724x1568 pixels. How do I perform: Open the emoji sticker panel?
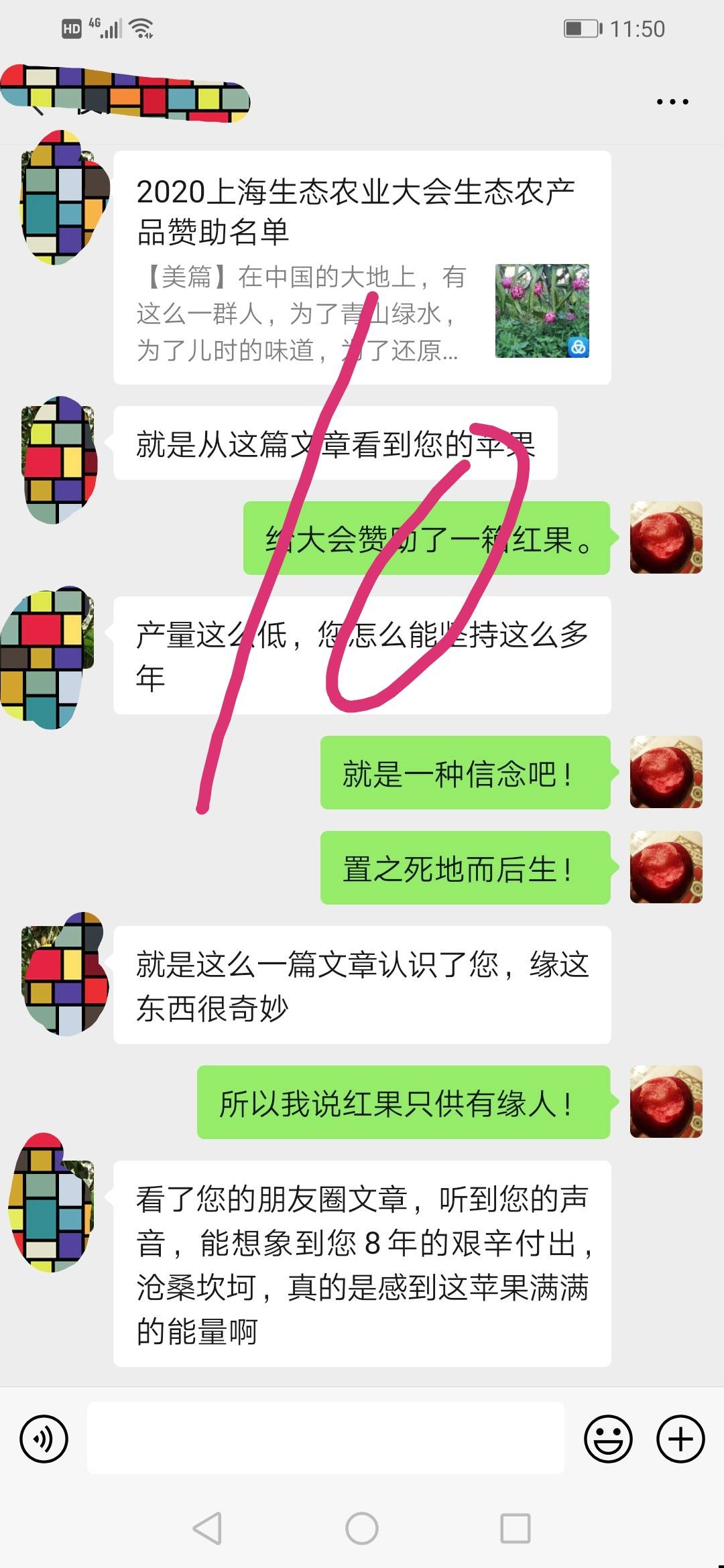(609, 1439)
